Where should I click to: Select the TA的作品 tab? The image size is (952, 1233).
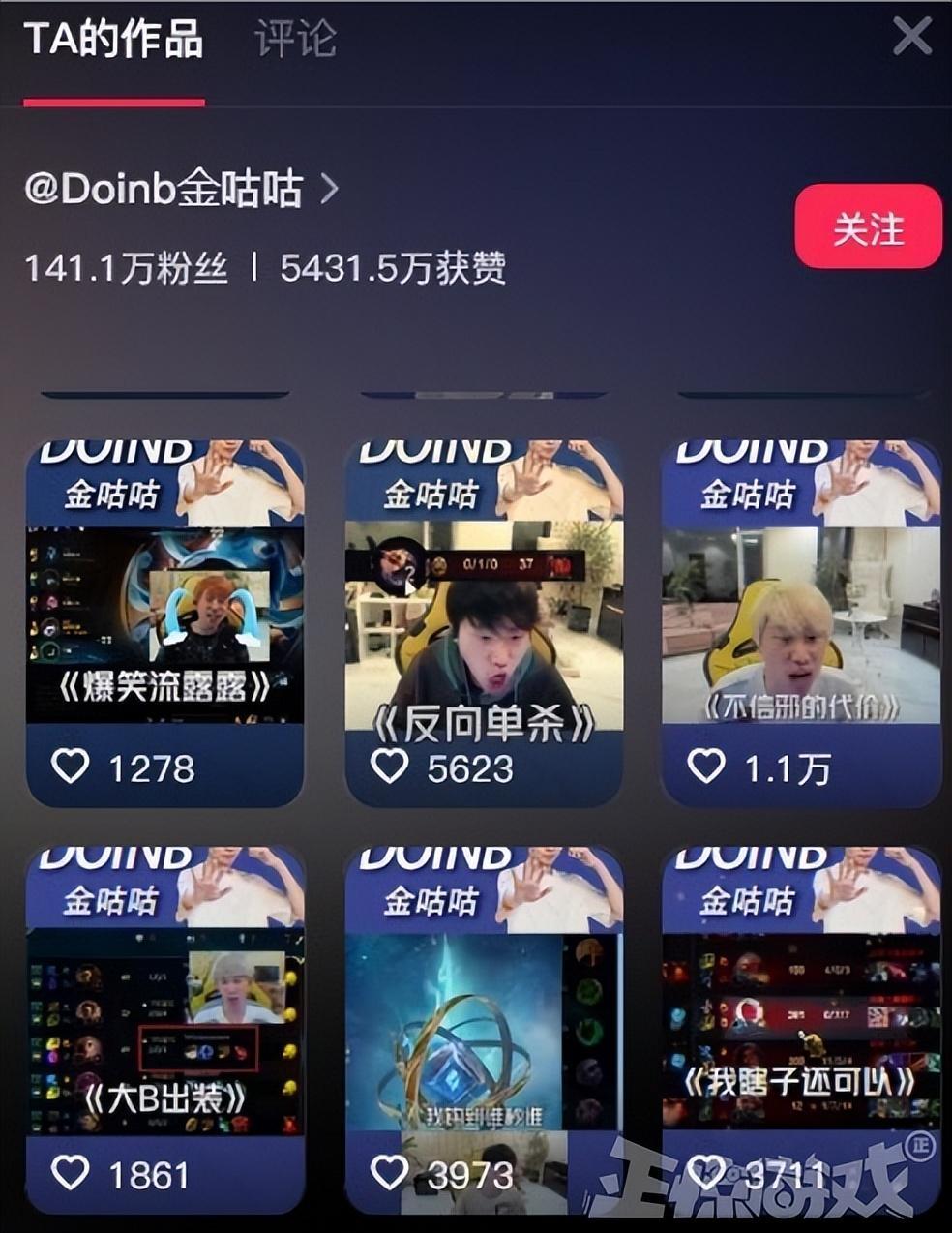coord(113,40)
